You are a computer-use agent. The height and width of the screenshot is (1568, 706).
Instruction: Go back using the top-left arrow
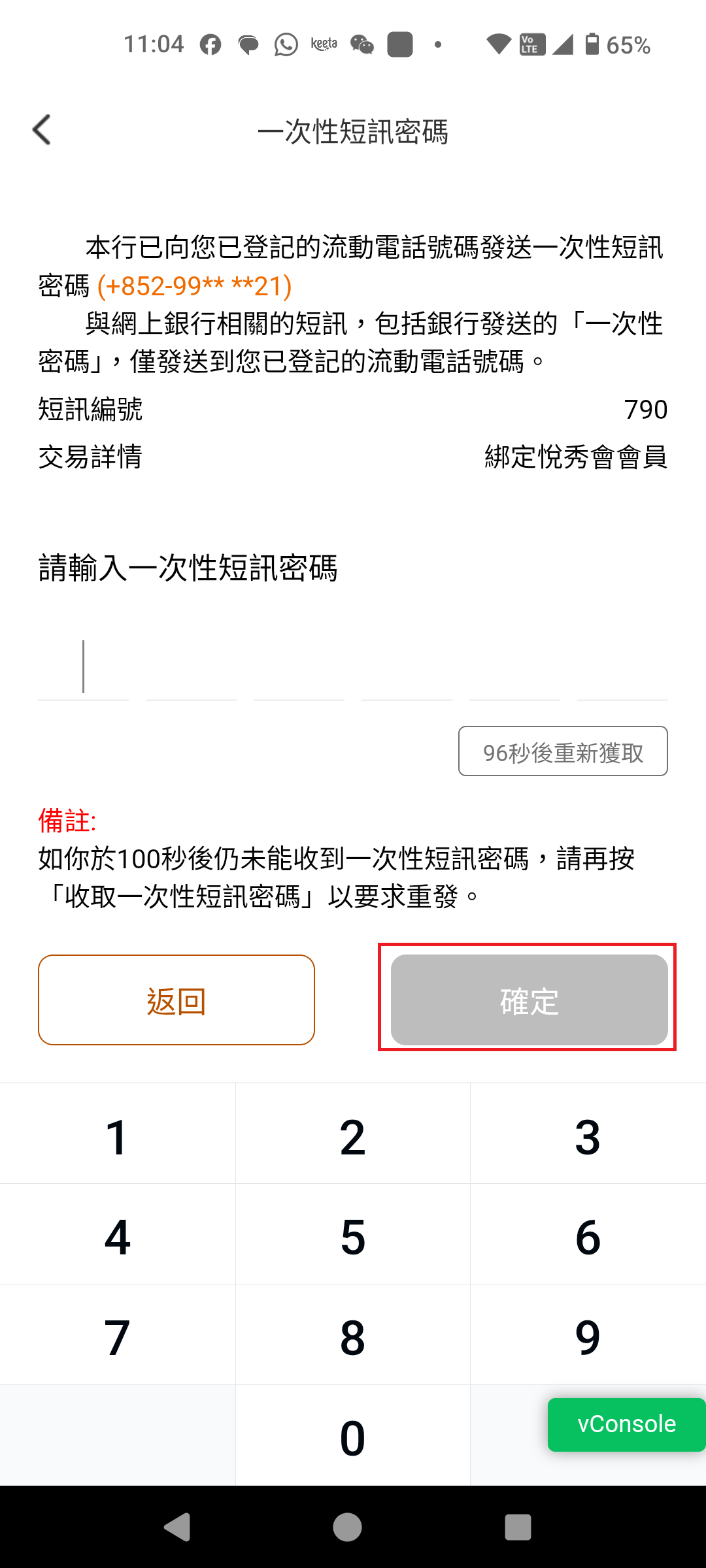point(42,129)
